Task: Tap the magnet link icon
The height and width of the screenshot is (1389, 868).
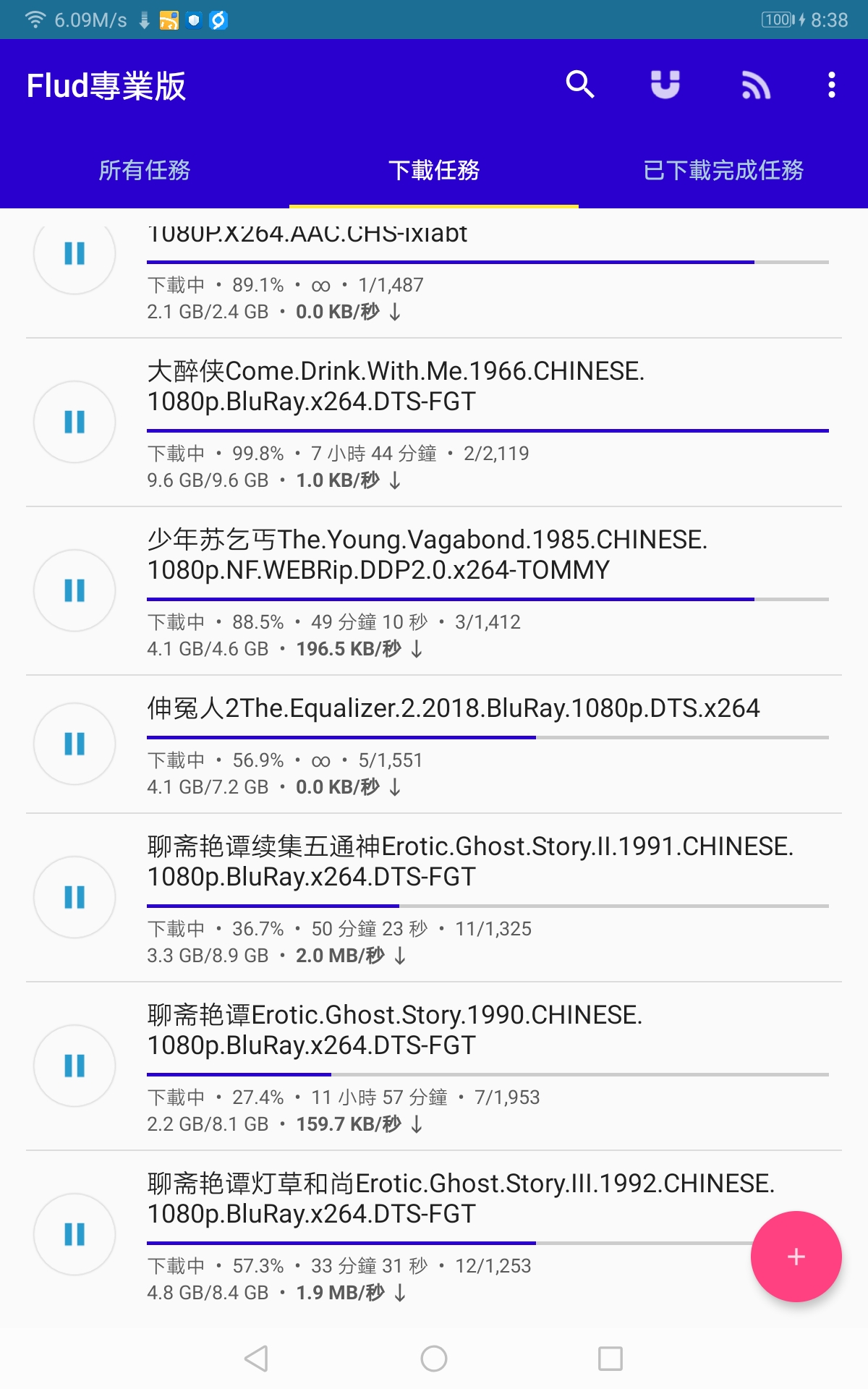Action: pos(665,85)
